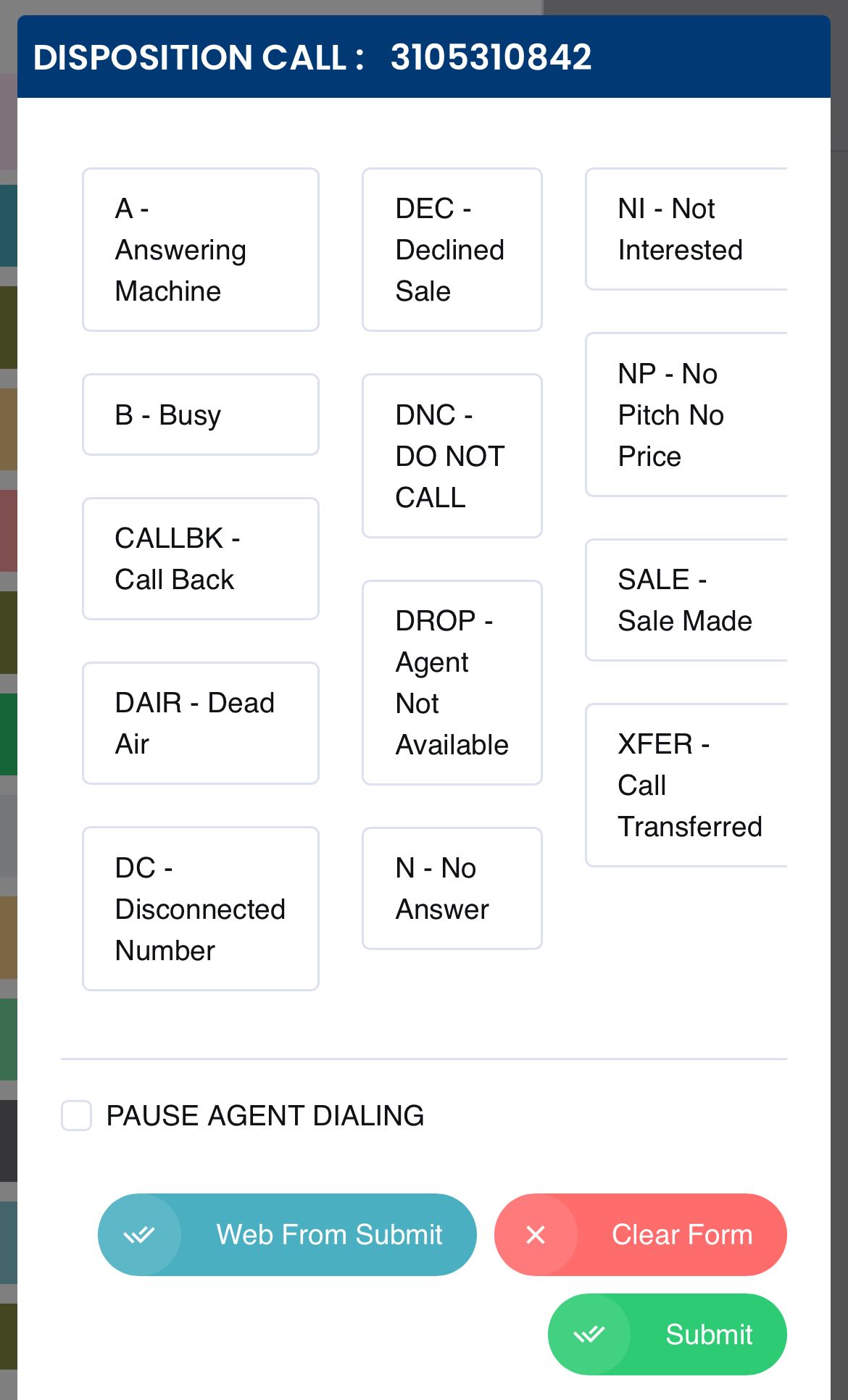Image resolution: width=848 pixels, height=1400 pixels.
Task: Check the Pause Agent Dialing box
Action: (77, 1115)
